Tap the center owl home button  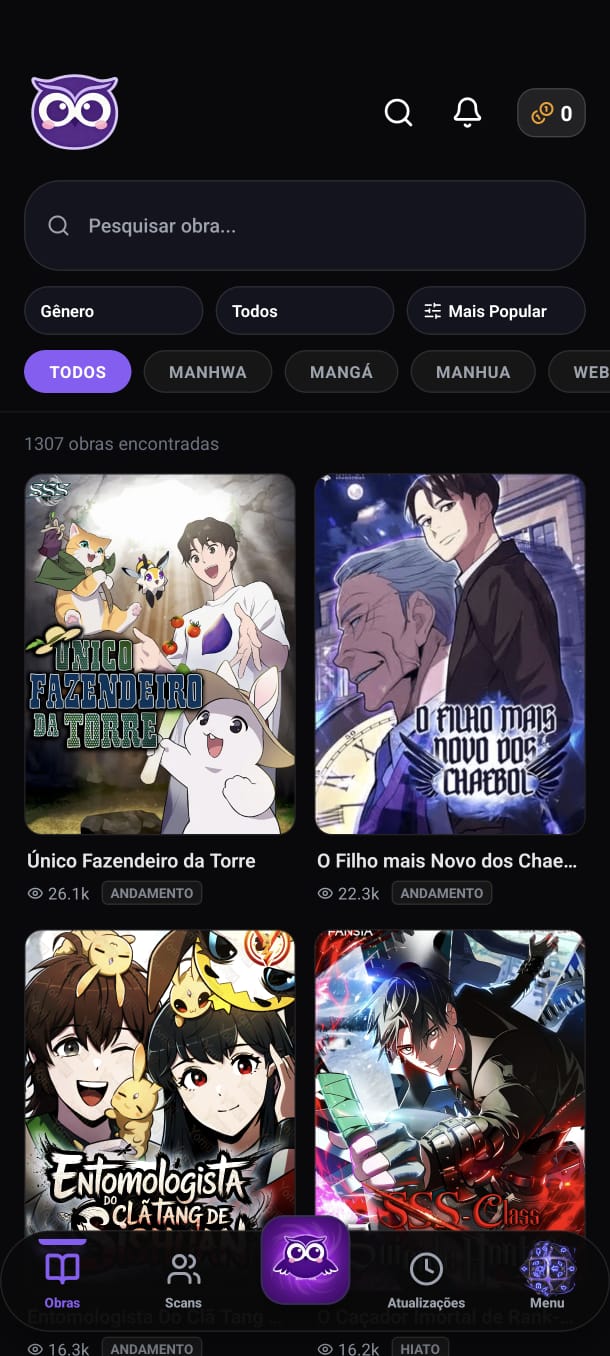[x=305, y=1260]
